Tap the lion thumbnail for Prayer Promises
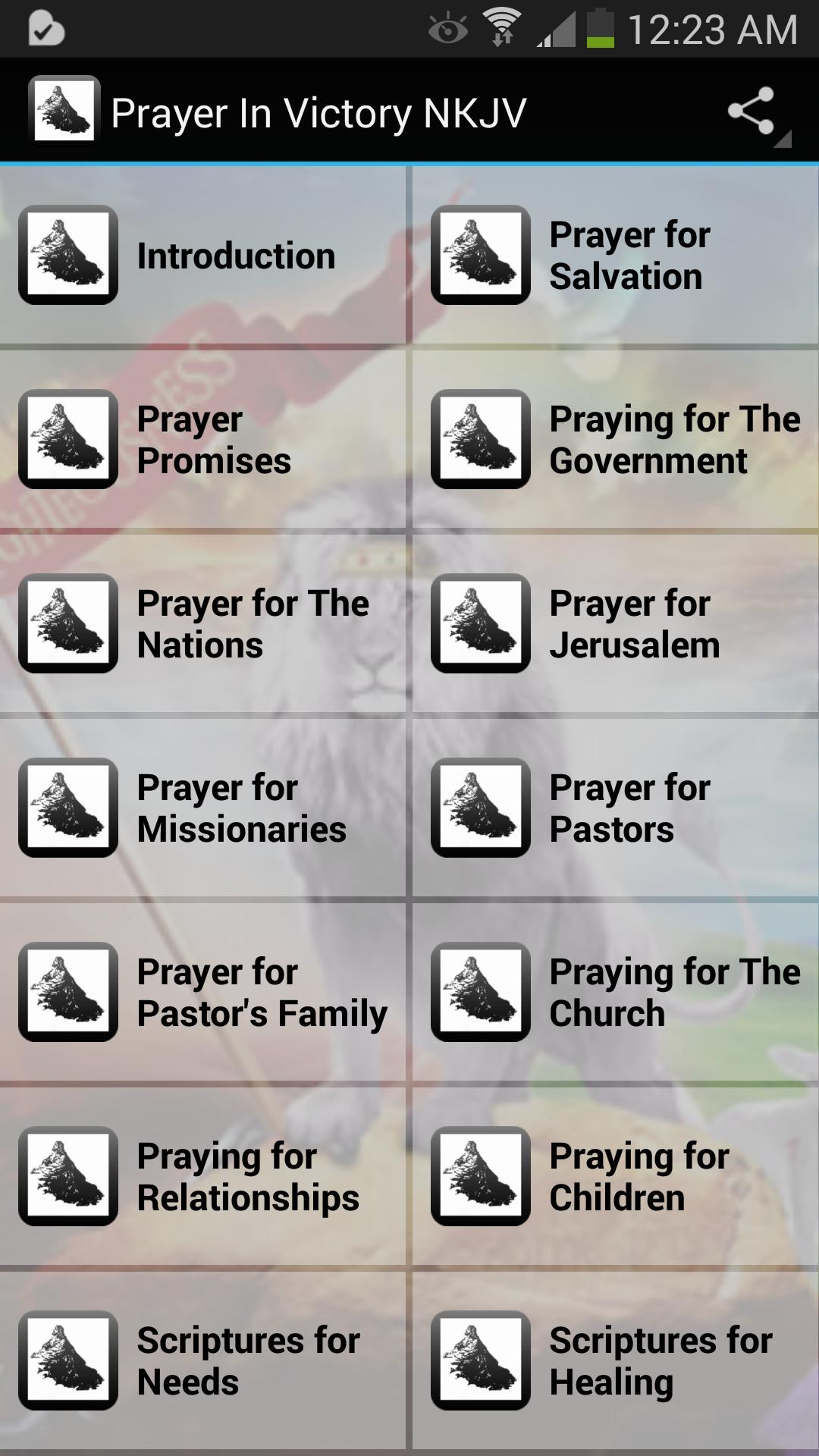Viewport: 819px width, 1456px height. (x=67, y=440)
